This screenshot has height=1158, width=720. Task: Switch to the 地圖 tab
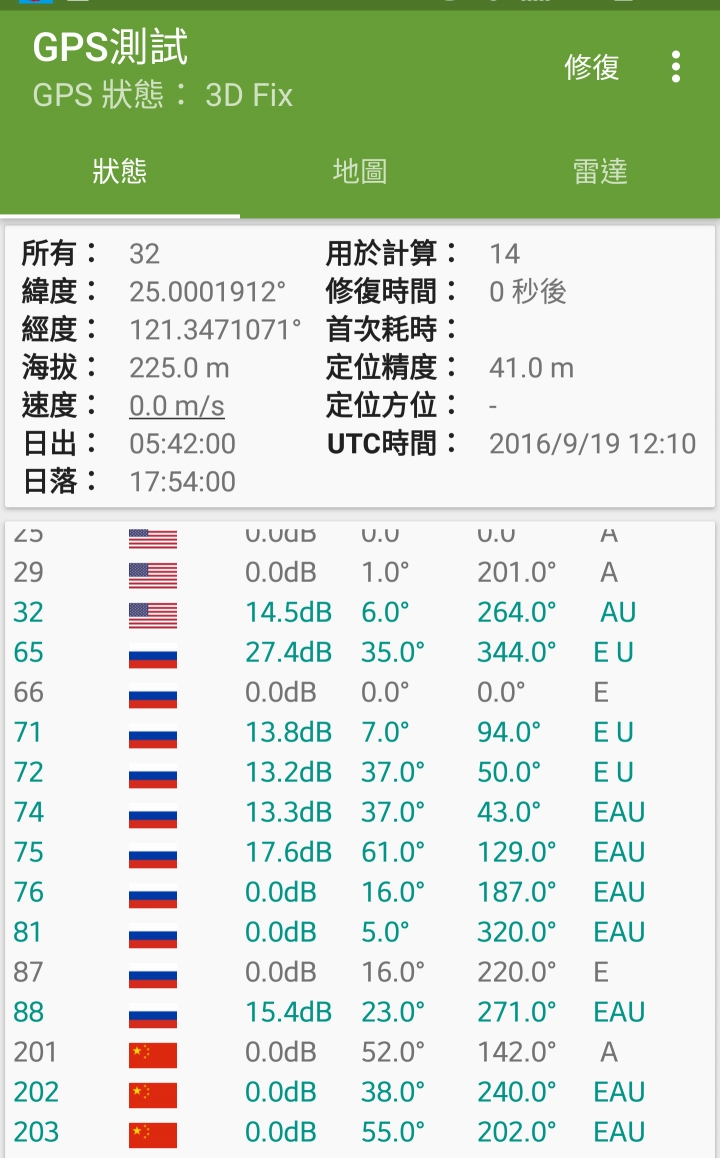tap(360, 171)
